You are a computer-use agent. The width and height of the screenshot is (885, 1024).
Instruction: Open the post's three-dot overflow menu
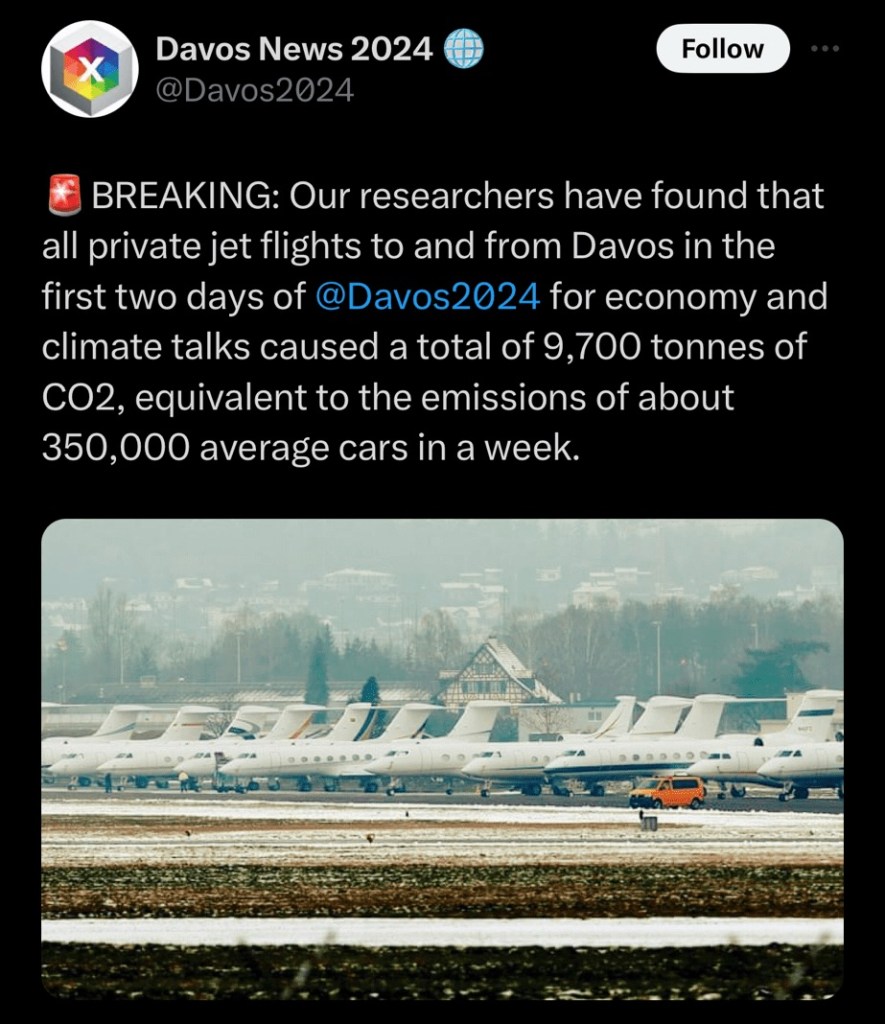pyautogui.click(x=826, y=49)
